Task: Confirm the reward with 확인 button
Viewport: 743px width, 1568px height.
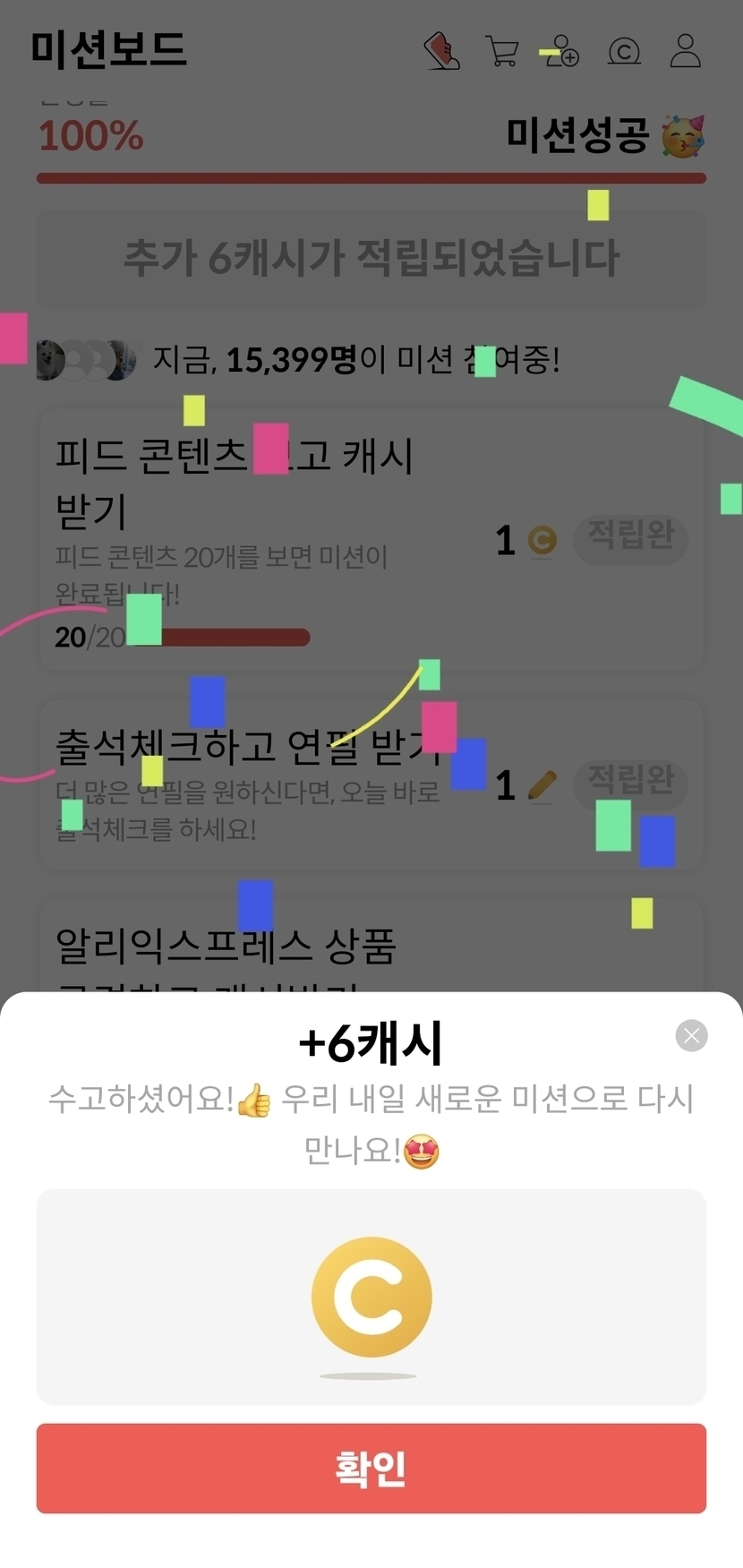Action: pyautogui.click(x=371, y=1468)
